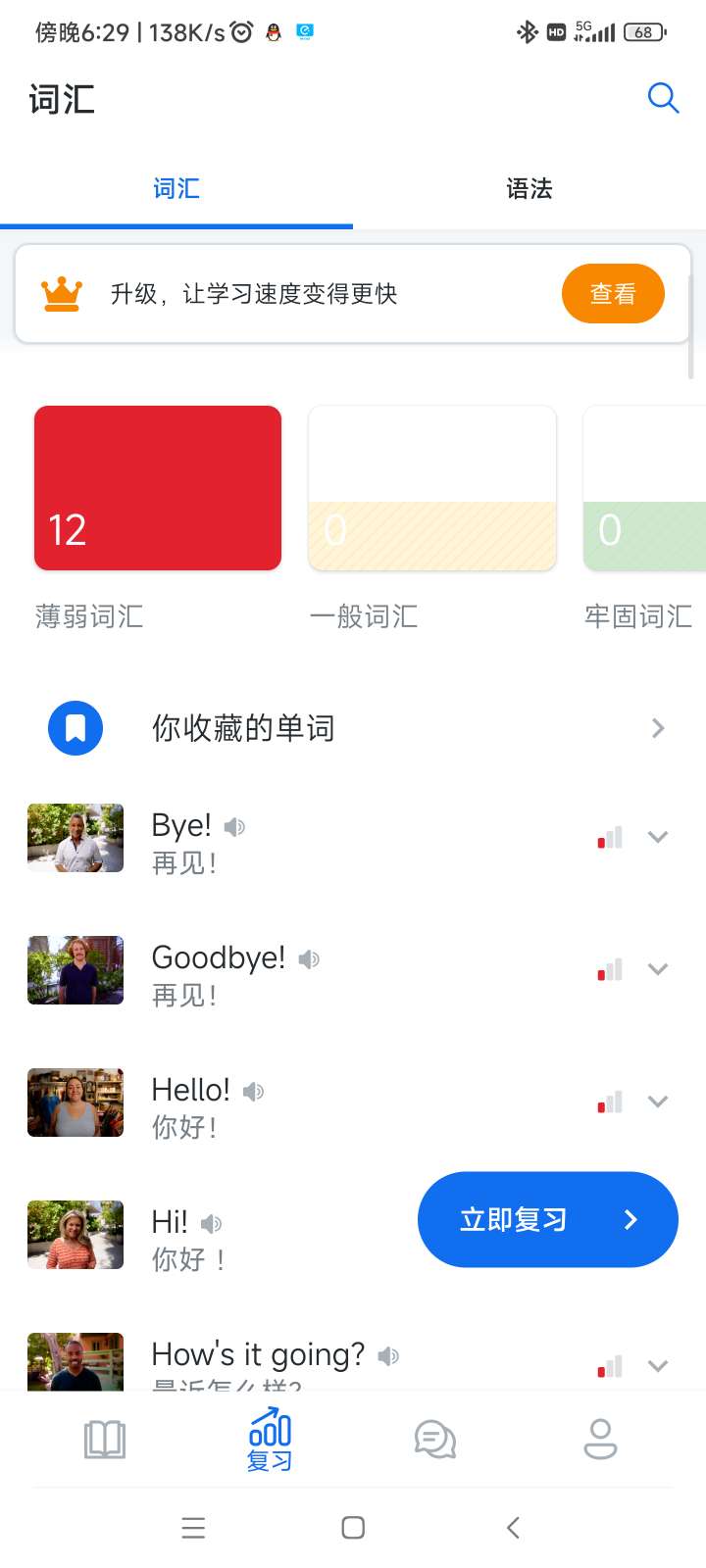Play audio for Hi!
The image size is (706, 1568).
click(211, 1224)
